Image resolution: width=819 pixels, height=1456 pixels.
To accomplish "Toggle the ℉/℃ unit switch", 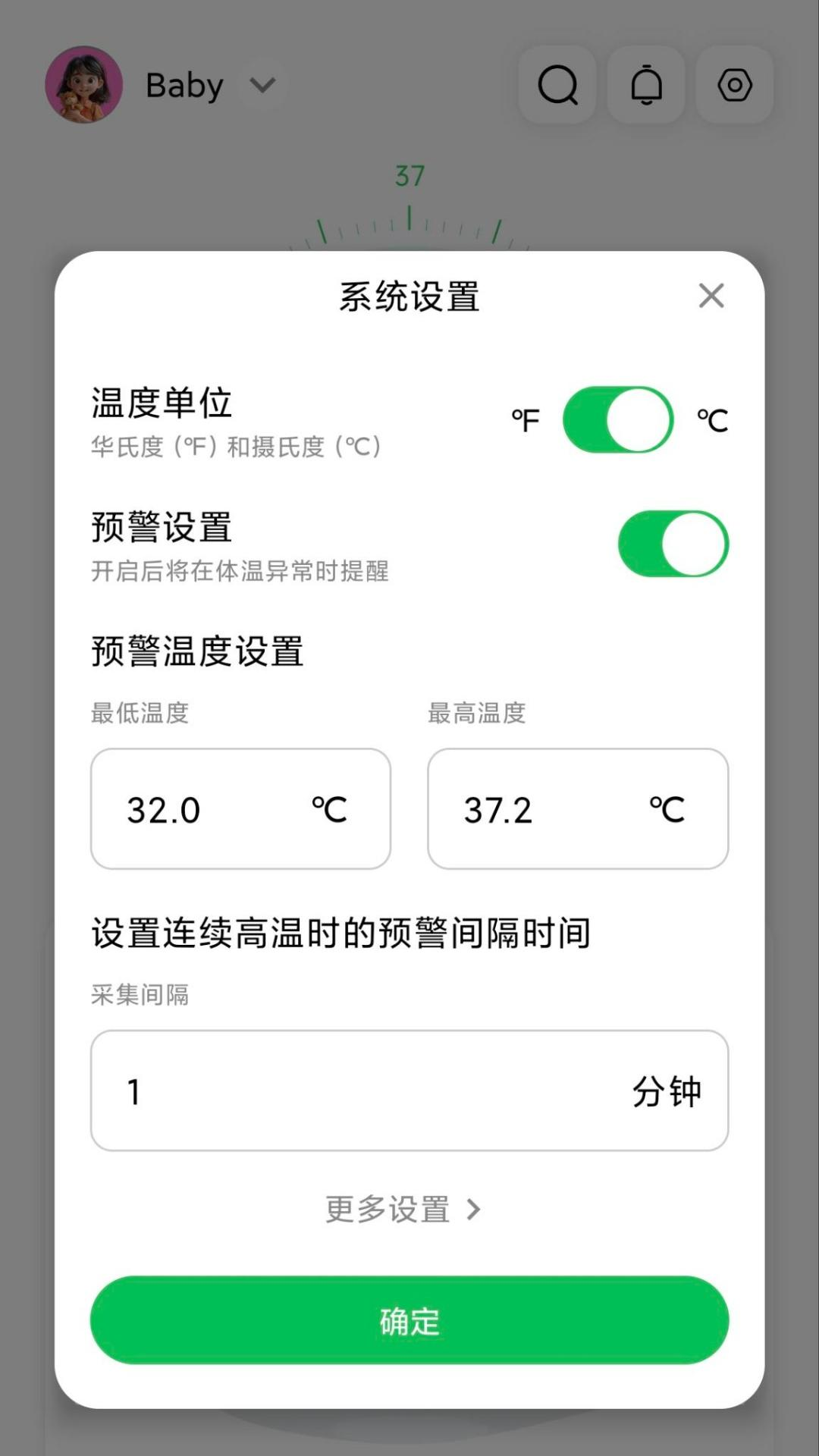I will point(616,420).
